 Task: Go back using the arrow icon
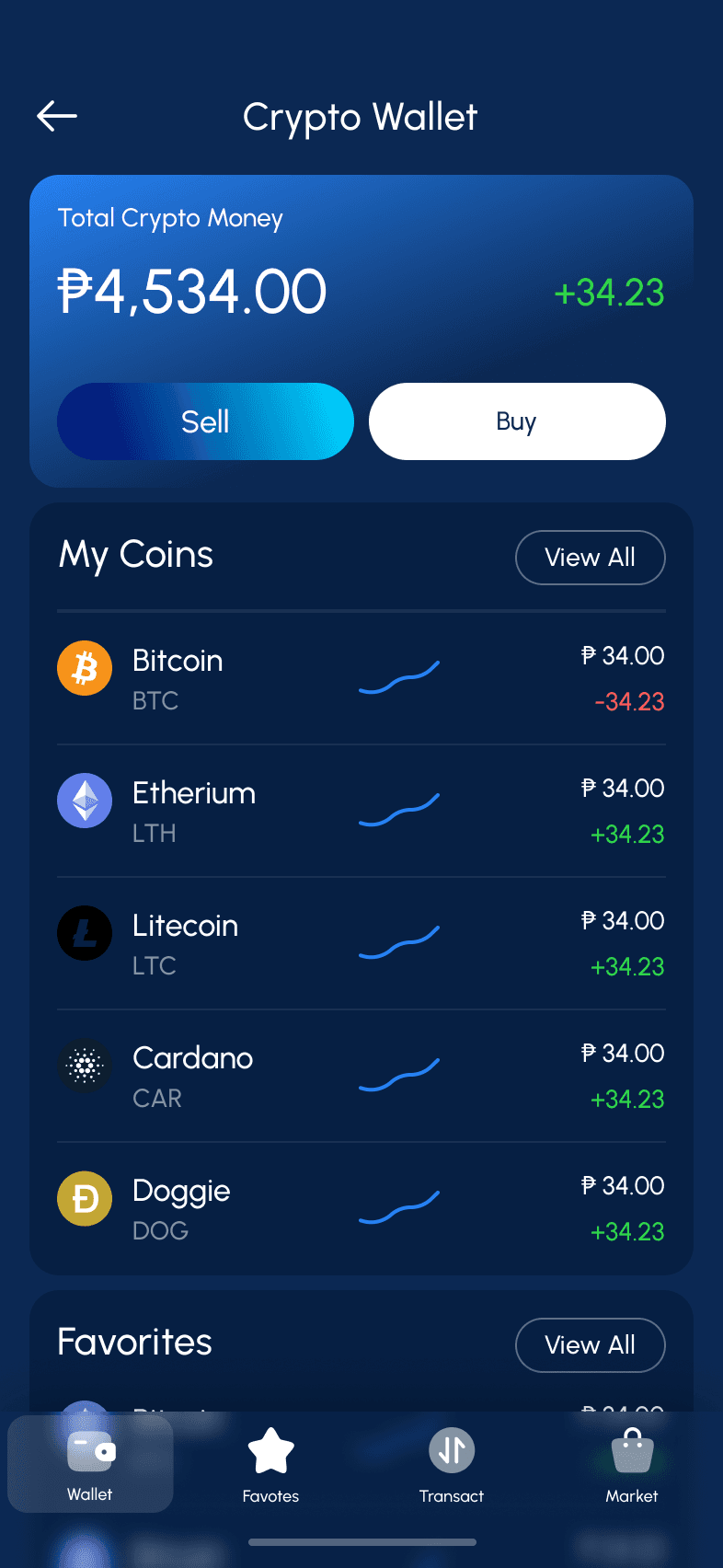click(57, 117)
